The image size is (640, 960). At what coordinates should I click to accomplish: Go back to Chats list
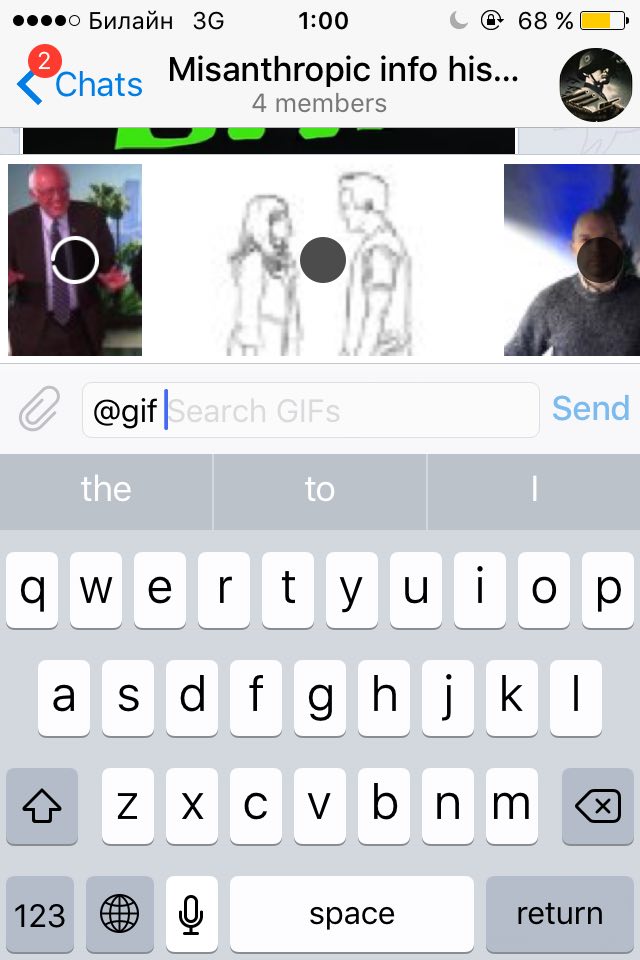[x=80, y=86]
